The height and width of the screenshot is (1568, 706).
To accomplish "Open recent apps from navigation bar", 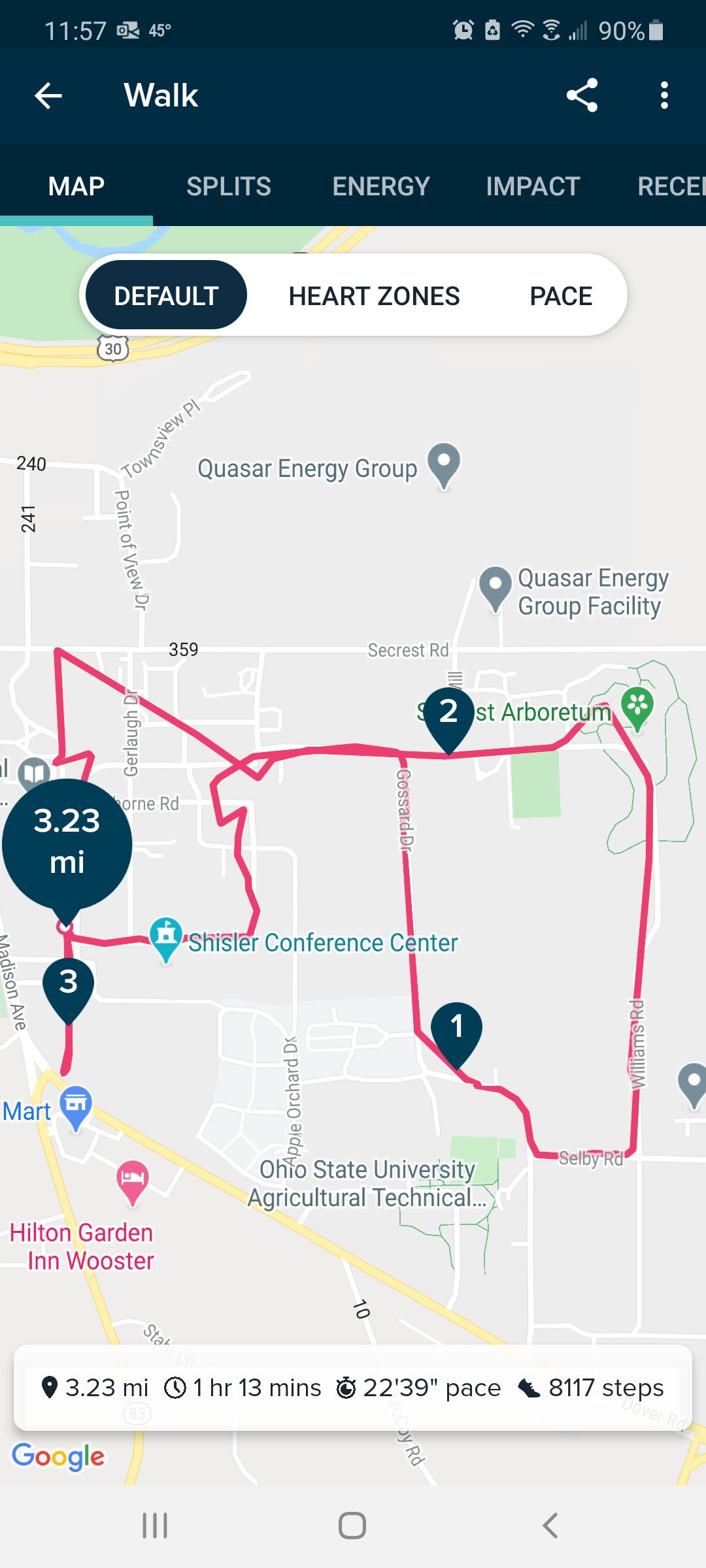I will pos(155,1526).
